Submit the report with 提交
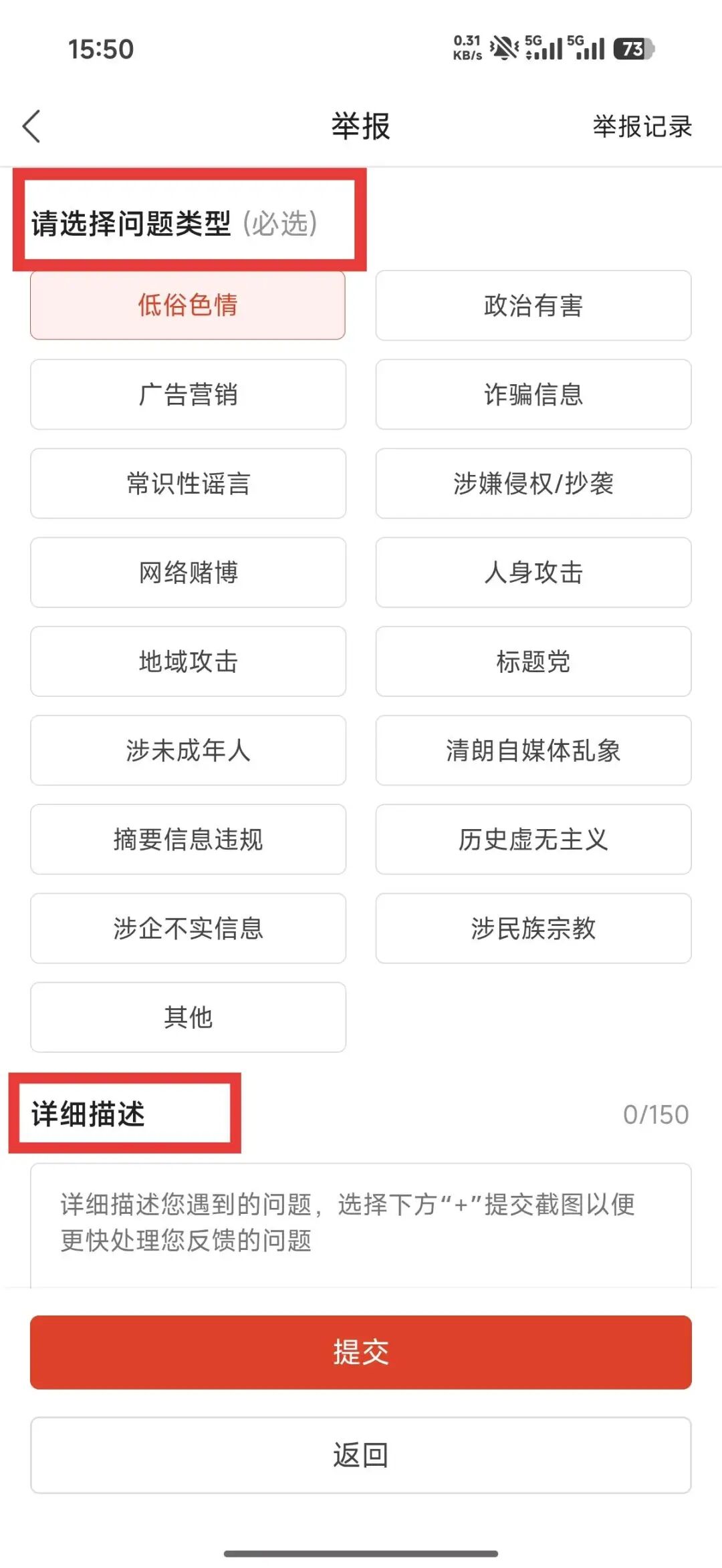 361,1352
